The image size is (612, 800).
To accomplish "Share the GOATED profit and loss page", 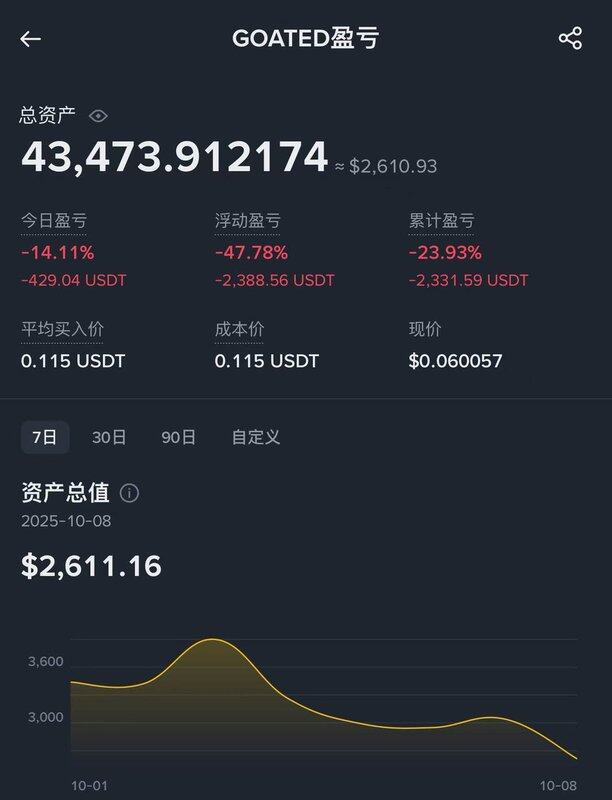I will click(x=570, y=39).
